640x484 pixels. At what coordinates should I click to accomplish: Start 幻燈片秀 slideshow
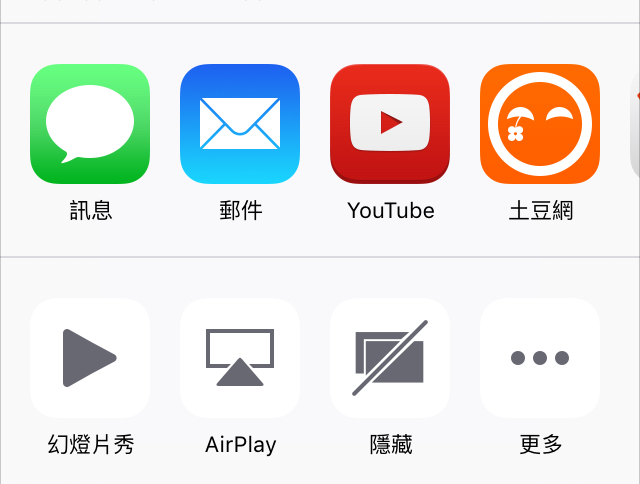pos(90,357)
